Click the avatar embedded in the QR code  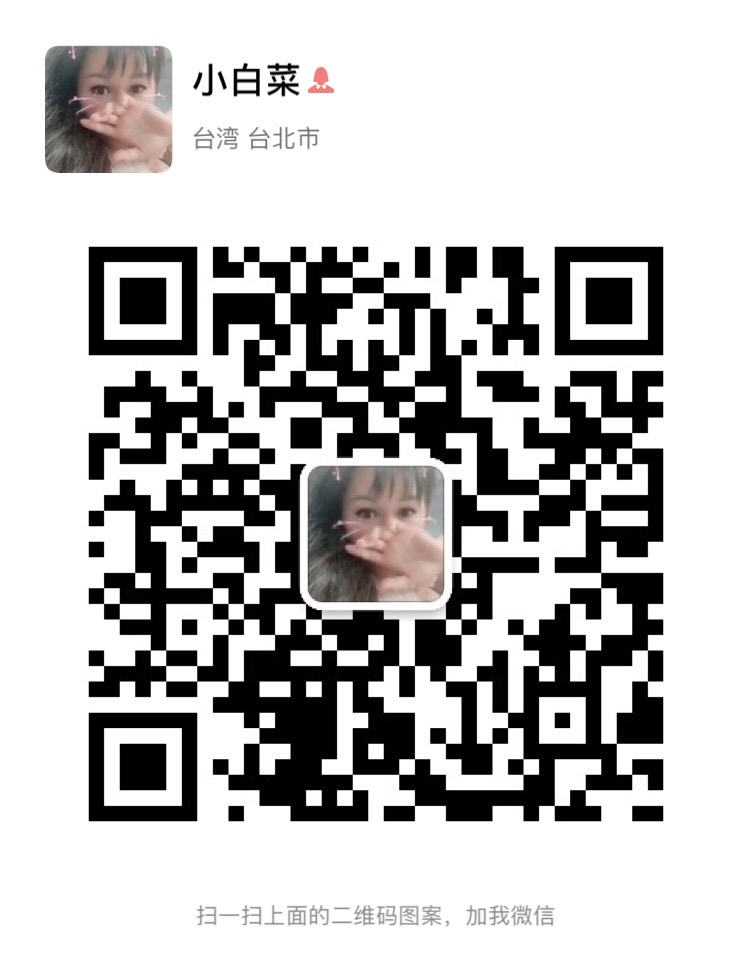click(375, 535)
